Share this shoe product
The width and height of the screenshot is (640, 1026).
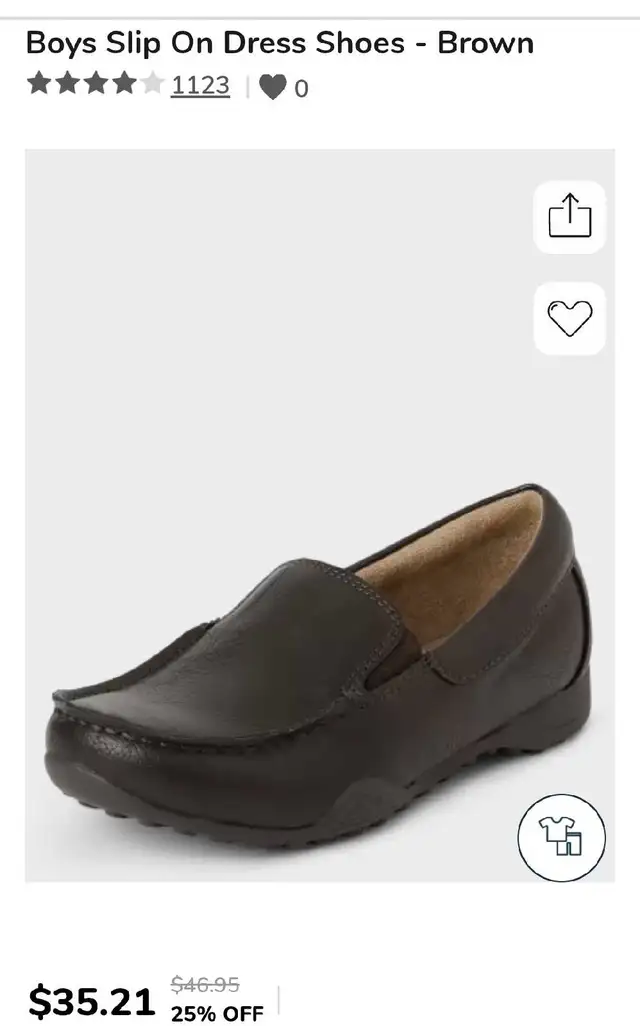tap(569, 217)
